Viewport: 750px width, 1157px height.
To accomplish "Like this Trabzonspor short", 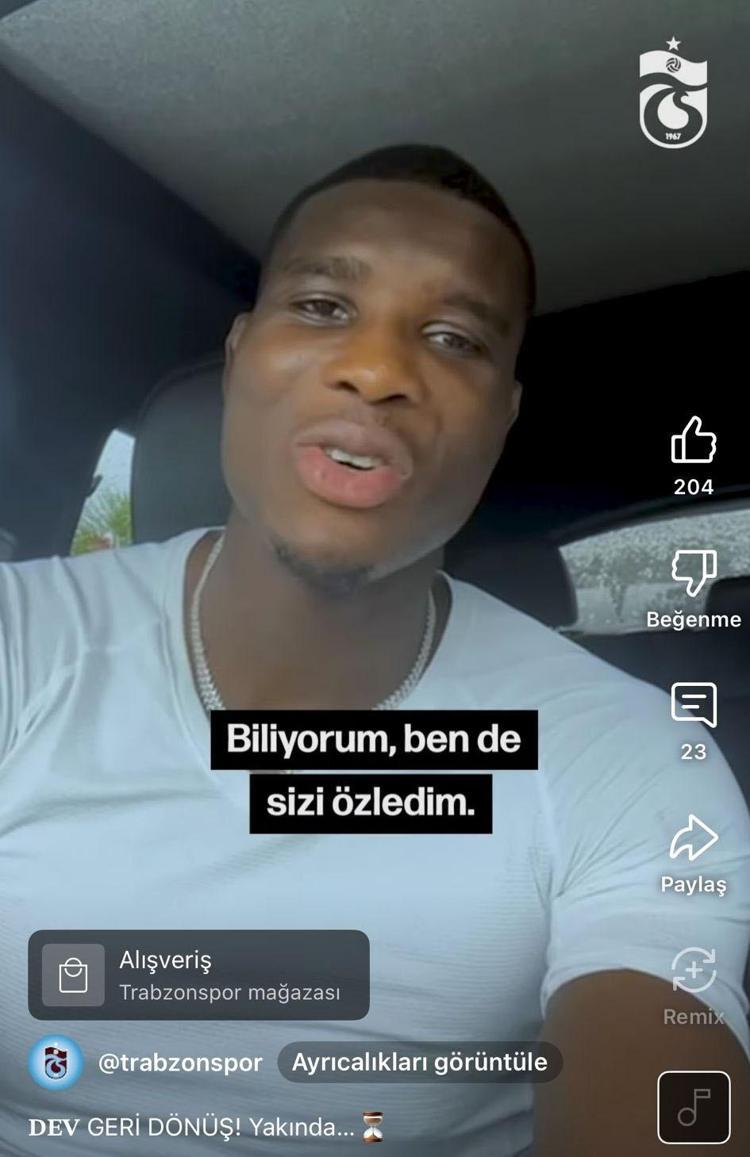I will click(x=693, y=441).
